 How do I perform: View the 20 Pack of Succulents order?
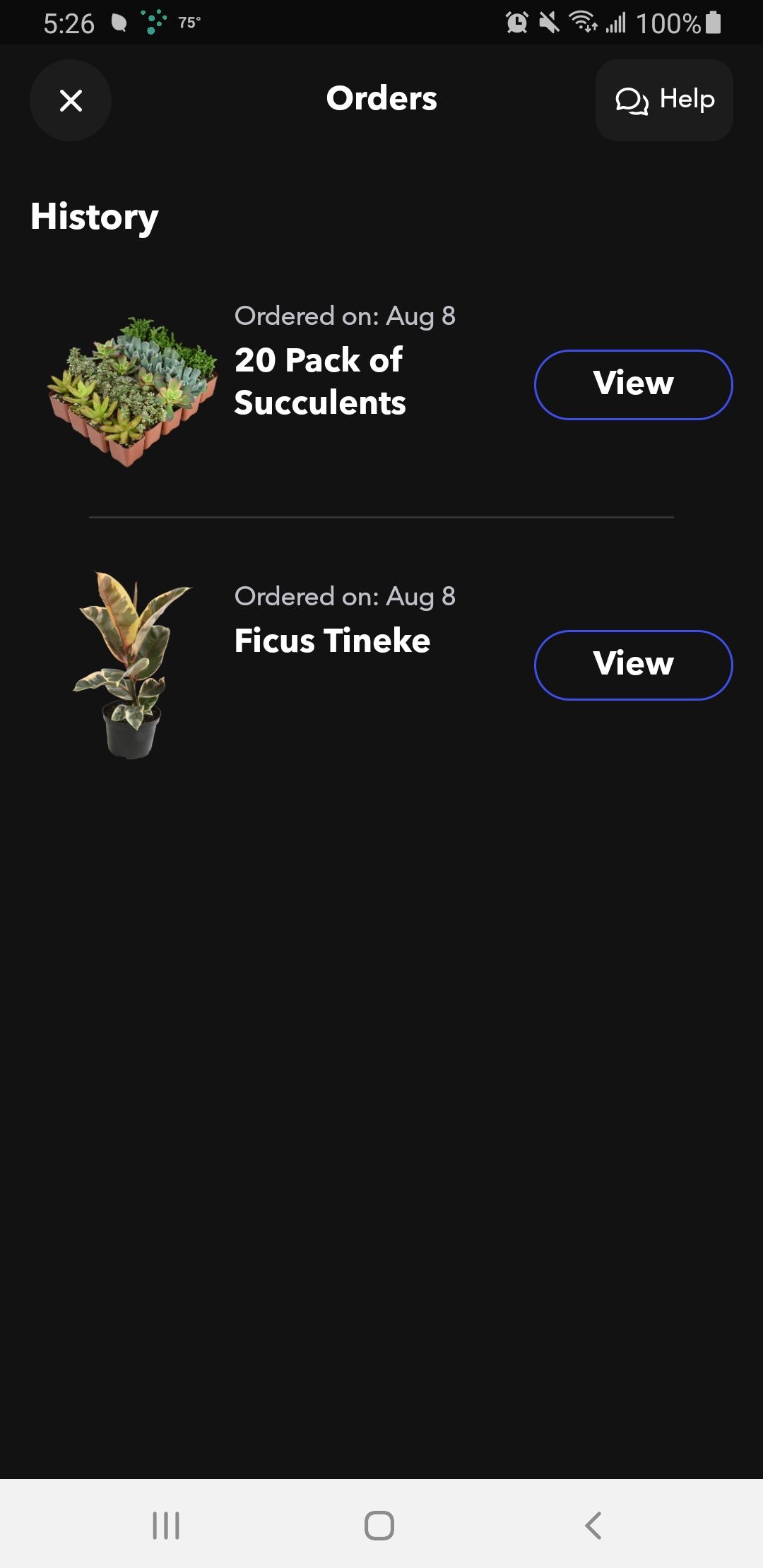[x=633, y=384]
